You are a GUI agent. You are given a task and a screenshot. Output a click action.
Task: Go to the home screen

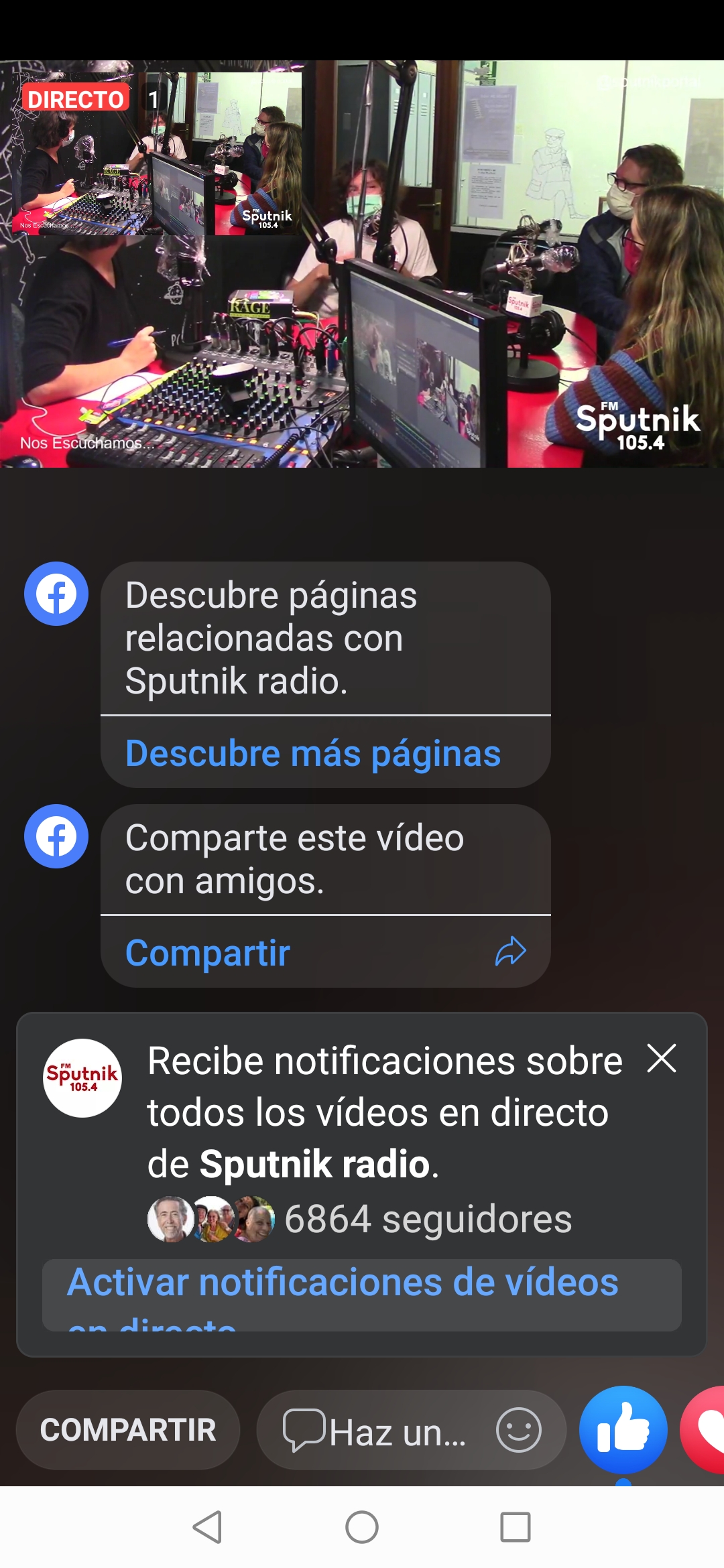click(x=362, y=1528)
